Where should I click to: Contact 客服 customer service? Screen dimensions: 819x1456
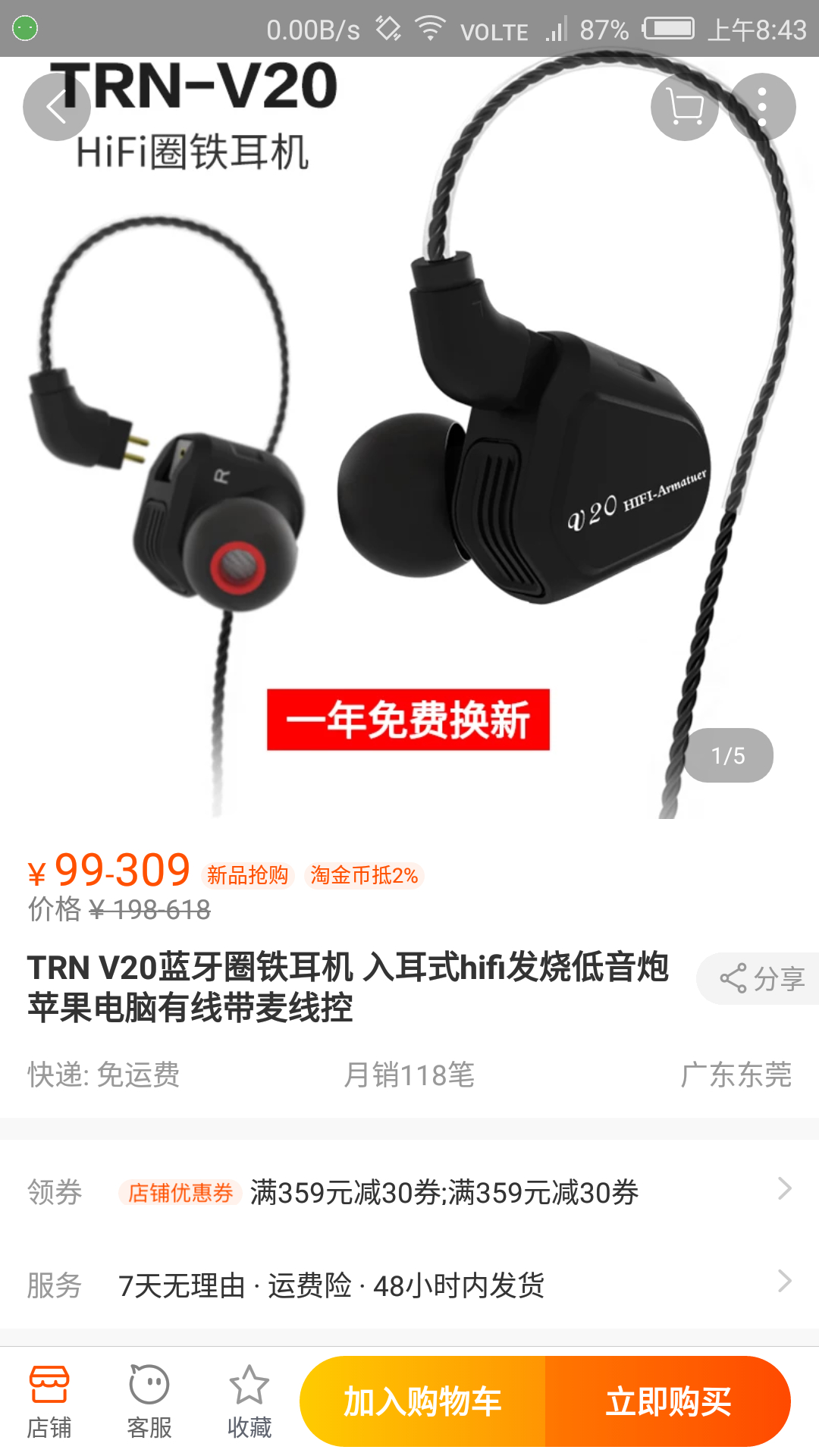click(x=149, y=1401)
